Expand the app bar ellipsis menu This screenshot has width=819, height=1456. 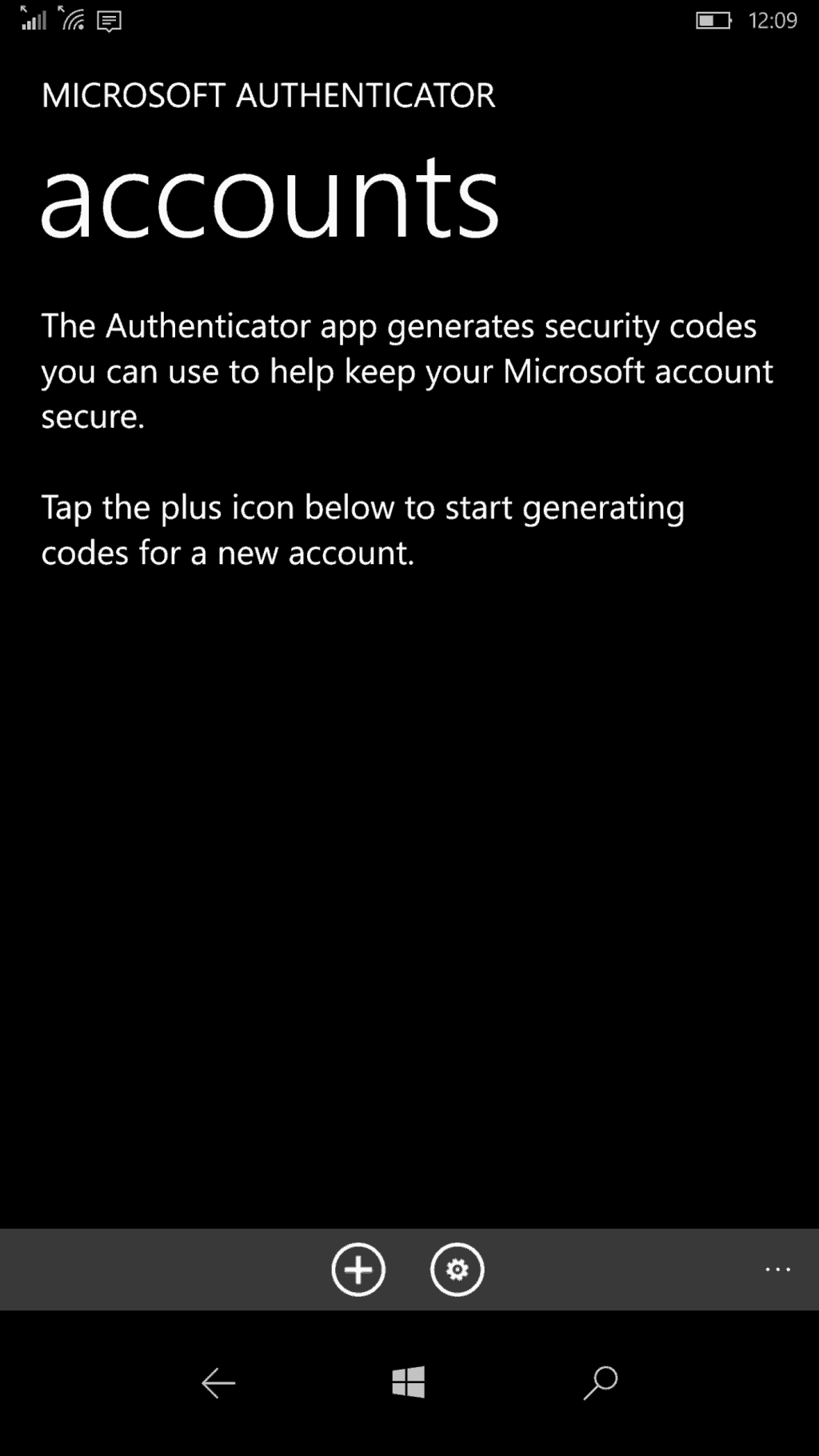coord(777,1270)
